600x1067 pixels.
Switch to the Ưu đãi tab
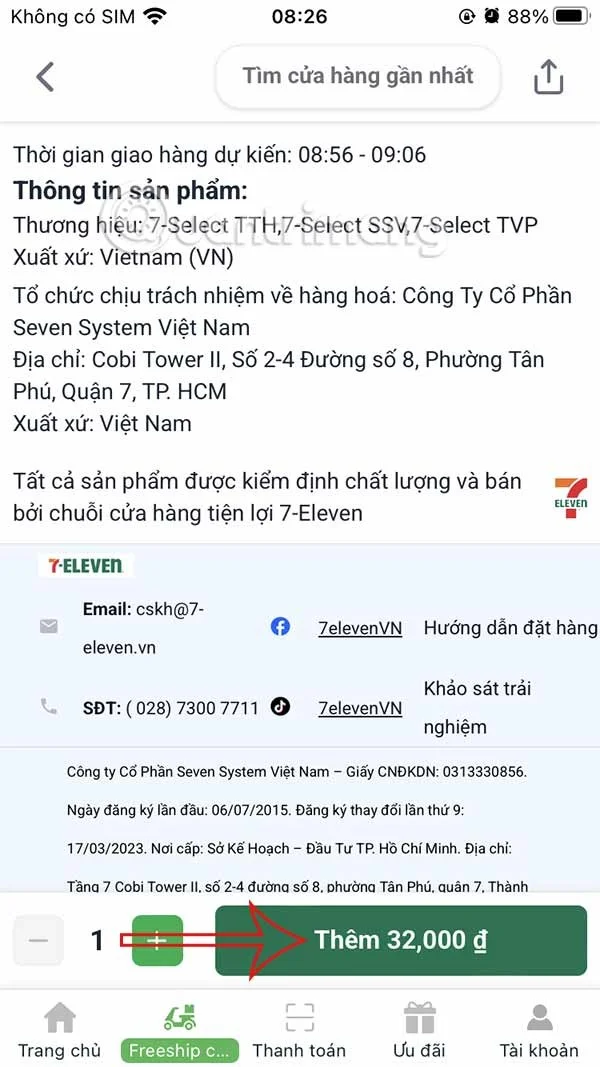pos(419,1030)
